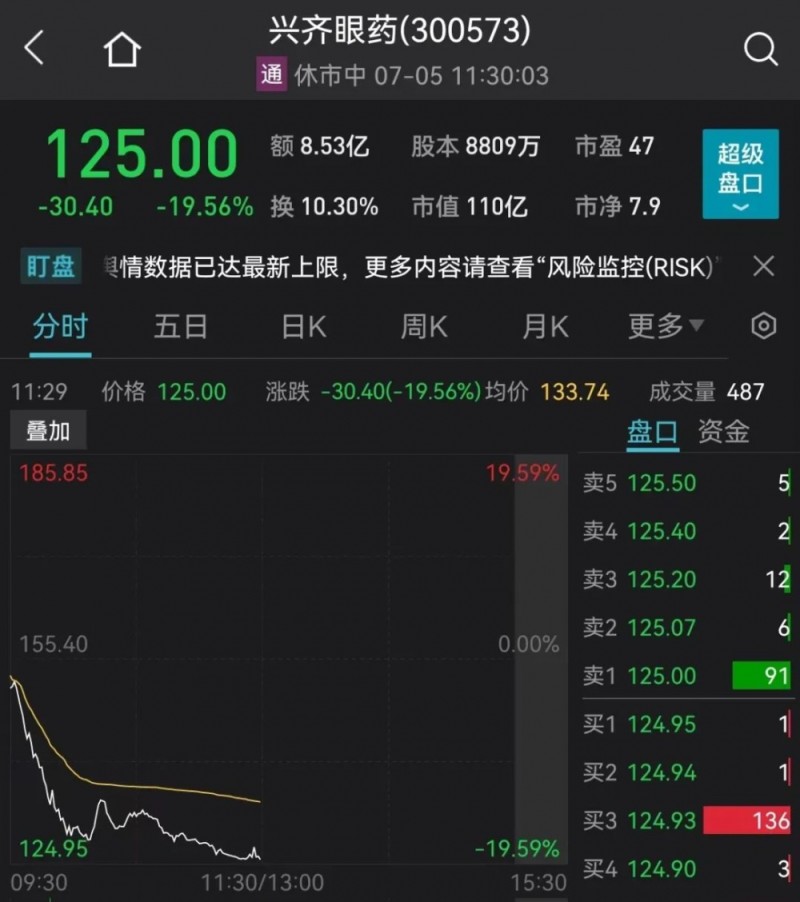Switch to the 周K chart tab
The height and width of the screenshot is (902, 800).
[424, 326]
